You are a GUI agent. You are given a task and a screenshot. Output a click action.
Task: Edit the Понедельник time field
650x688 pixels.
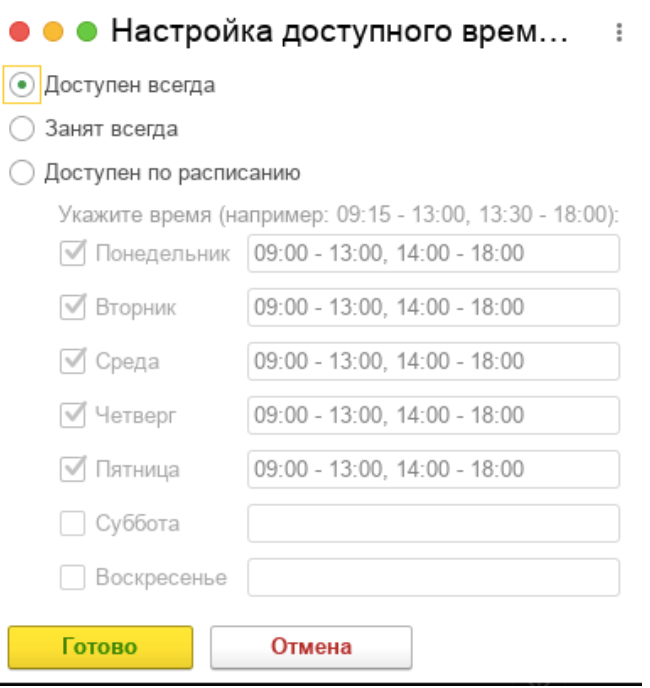[433, 254]
